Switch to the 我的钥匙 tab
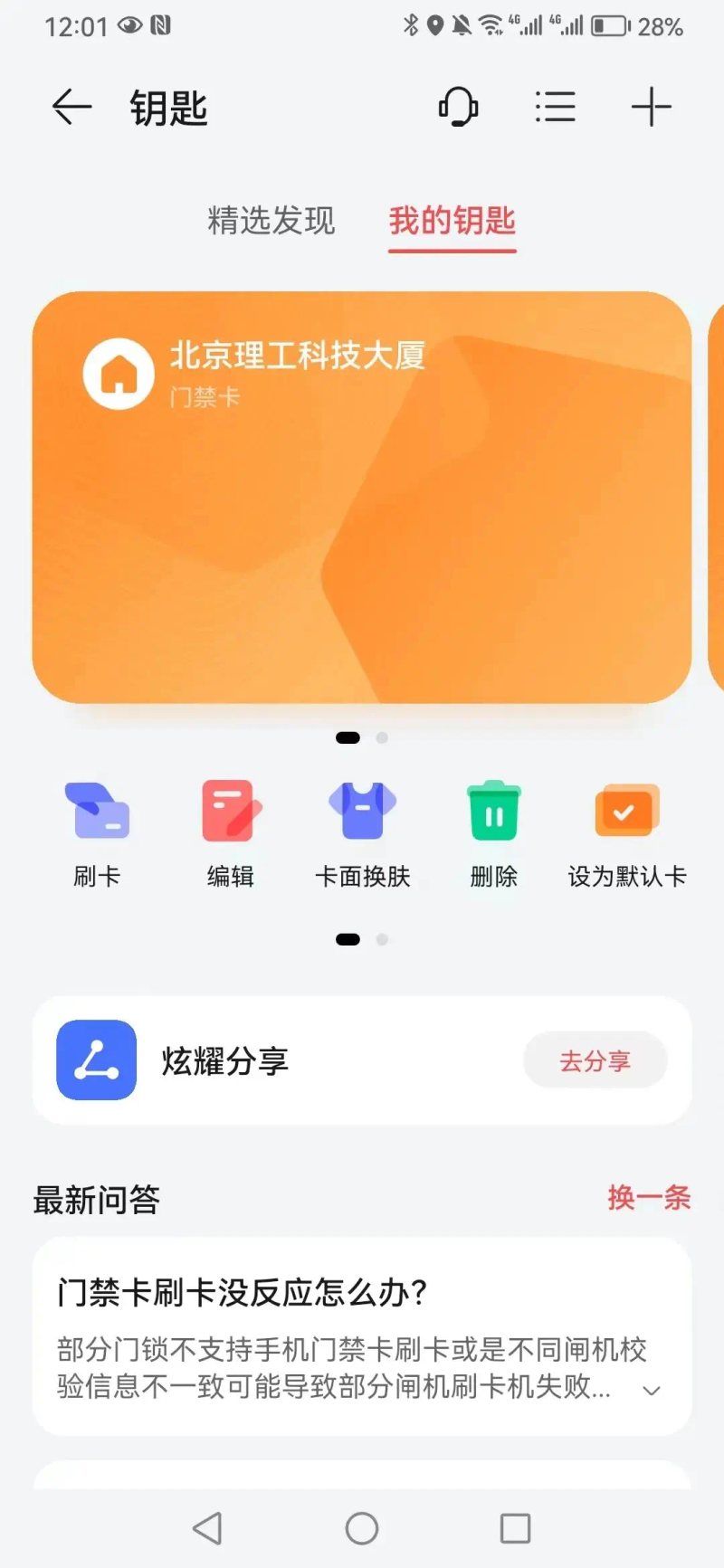Viewport: 724px width, 1568px height. point(452,221)
